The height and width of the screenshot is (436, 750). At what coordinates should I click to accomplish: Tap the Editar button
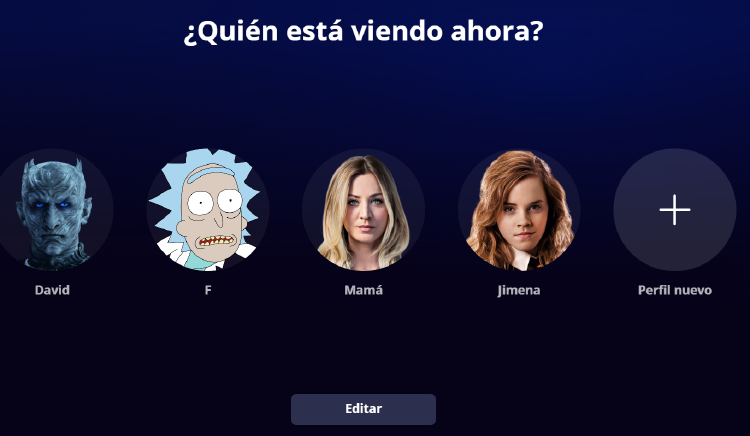[x=363, y=409]
